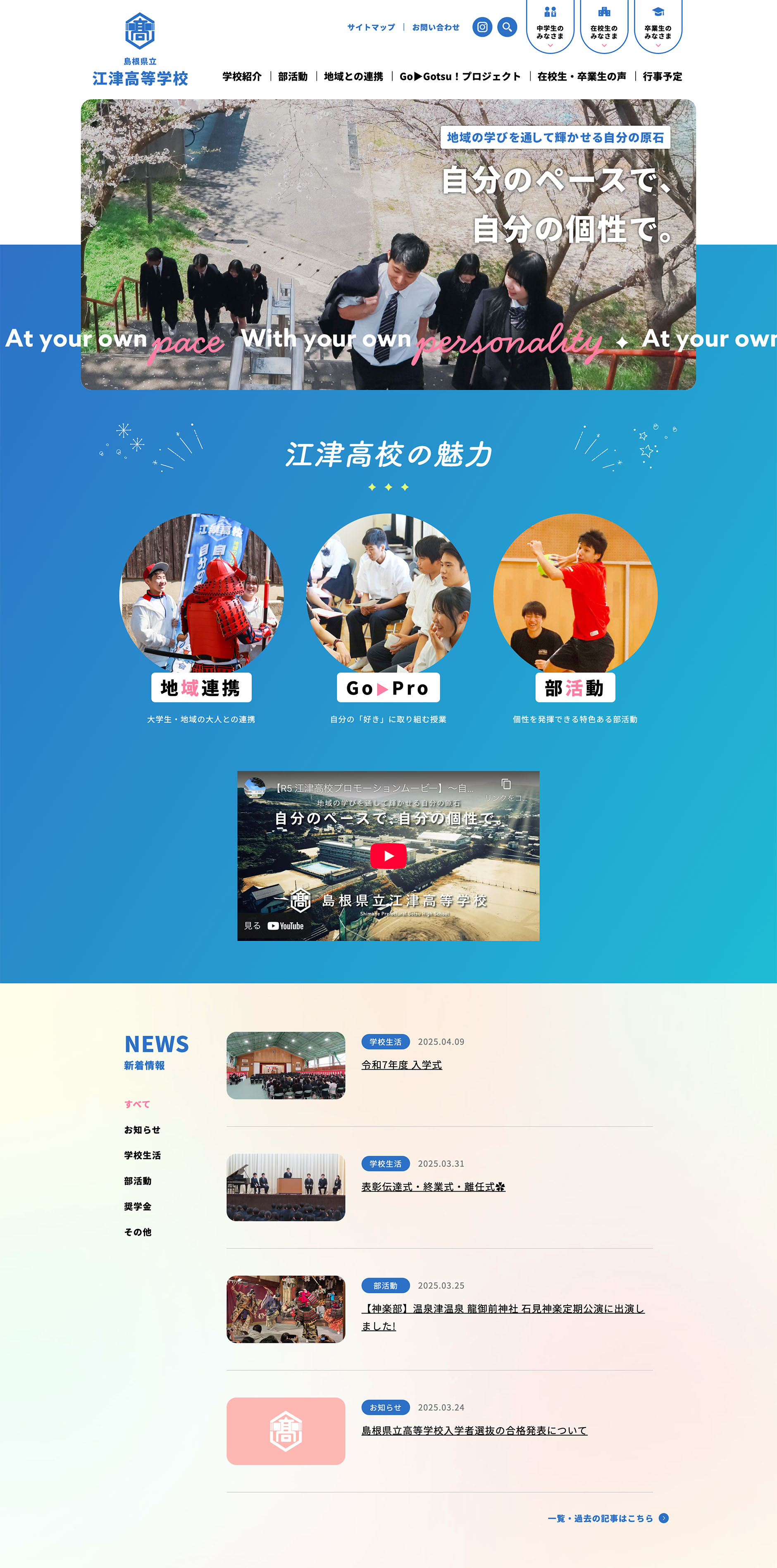Open the search magnifier icon
Screen dimensions: 777x1568
pyautogui.click(x=507, y=27)
